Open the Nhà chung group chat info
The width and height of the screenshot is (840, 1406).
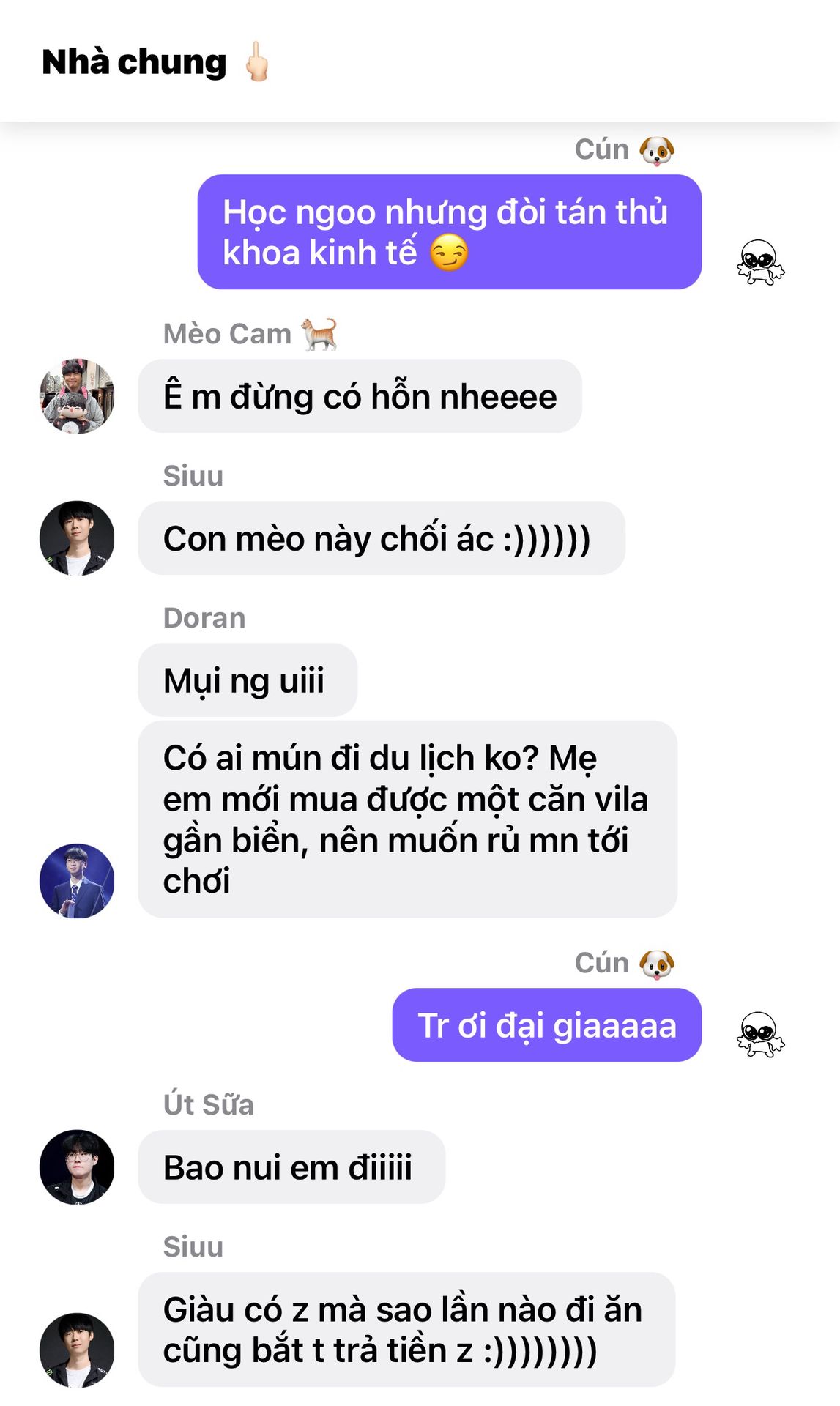tap(135, 62)
